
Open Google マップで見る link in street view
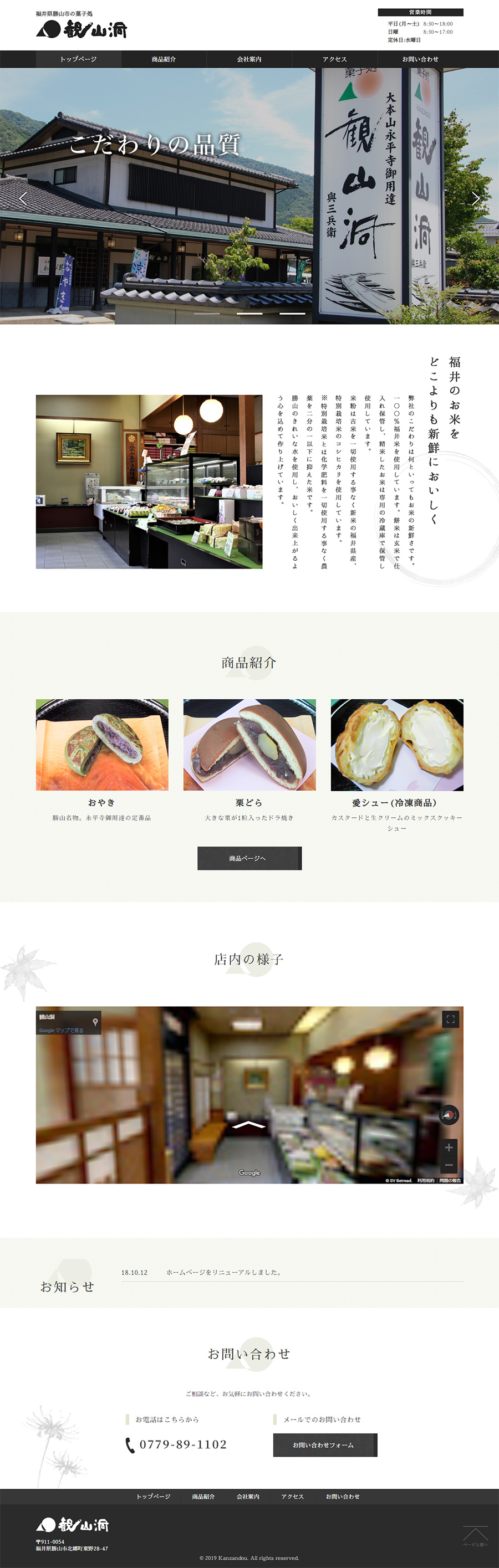coord(61,1031)
